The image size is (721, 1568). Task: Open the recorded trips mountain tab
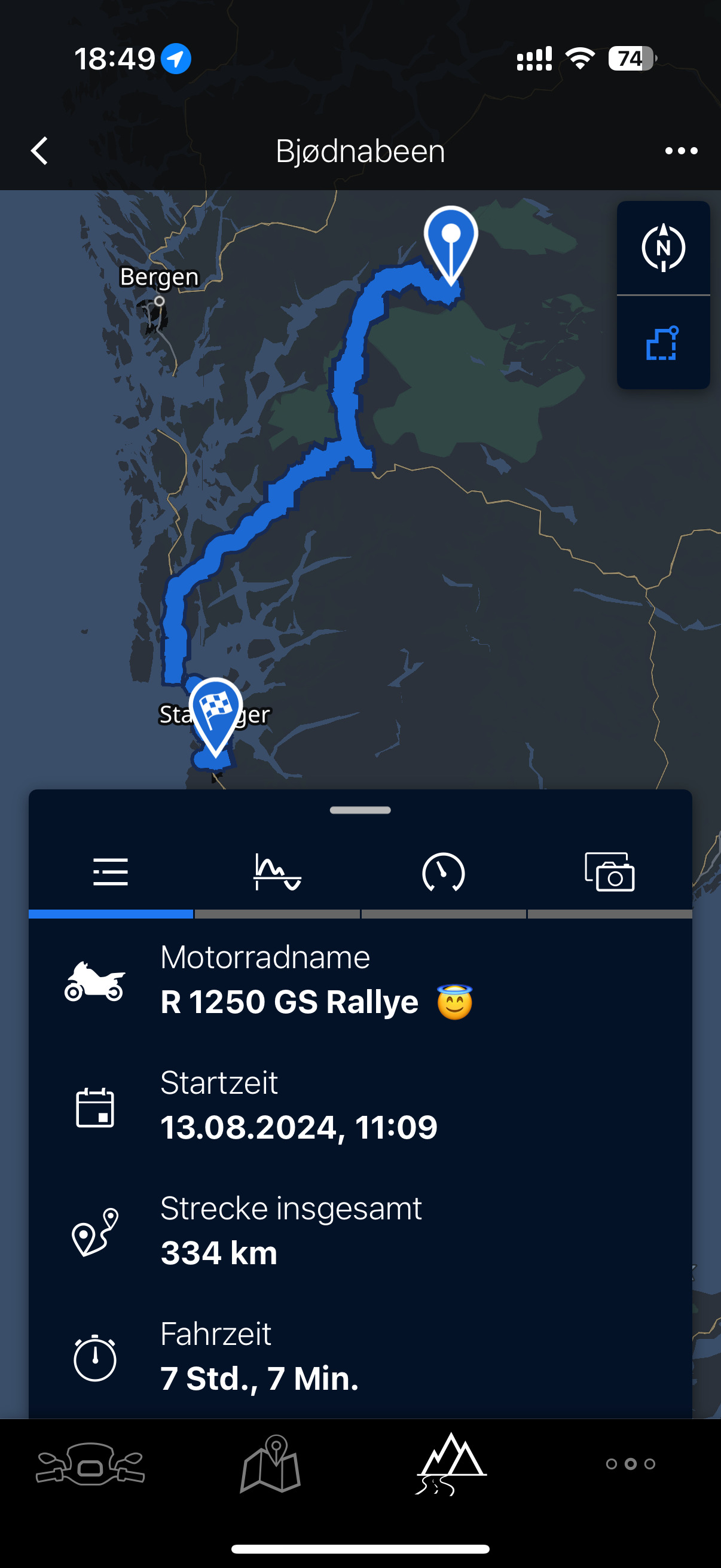pos(451,1465)
